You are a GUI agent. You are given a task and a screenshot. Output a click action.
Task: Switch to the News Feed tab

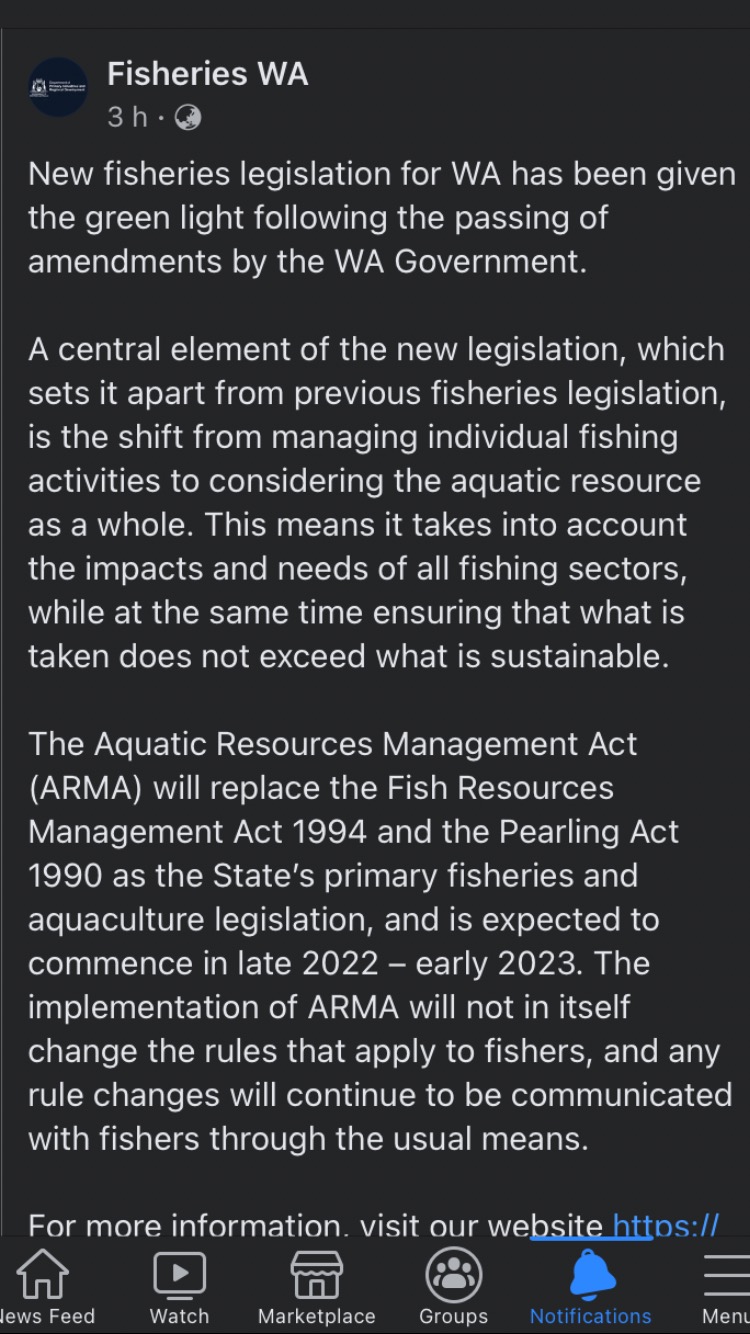coord(45,1289)
